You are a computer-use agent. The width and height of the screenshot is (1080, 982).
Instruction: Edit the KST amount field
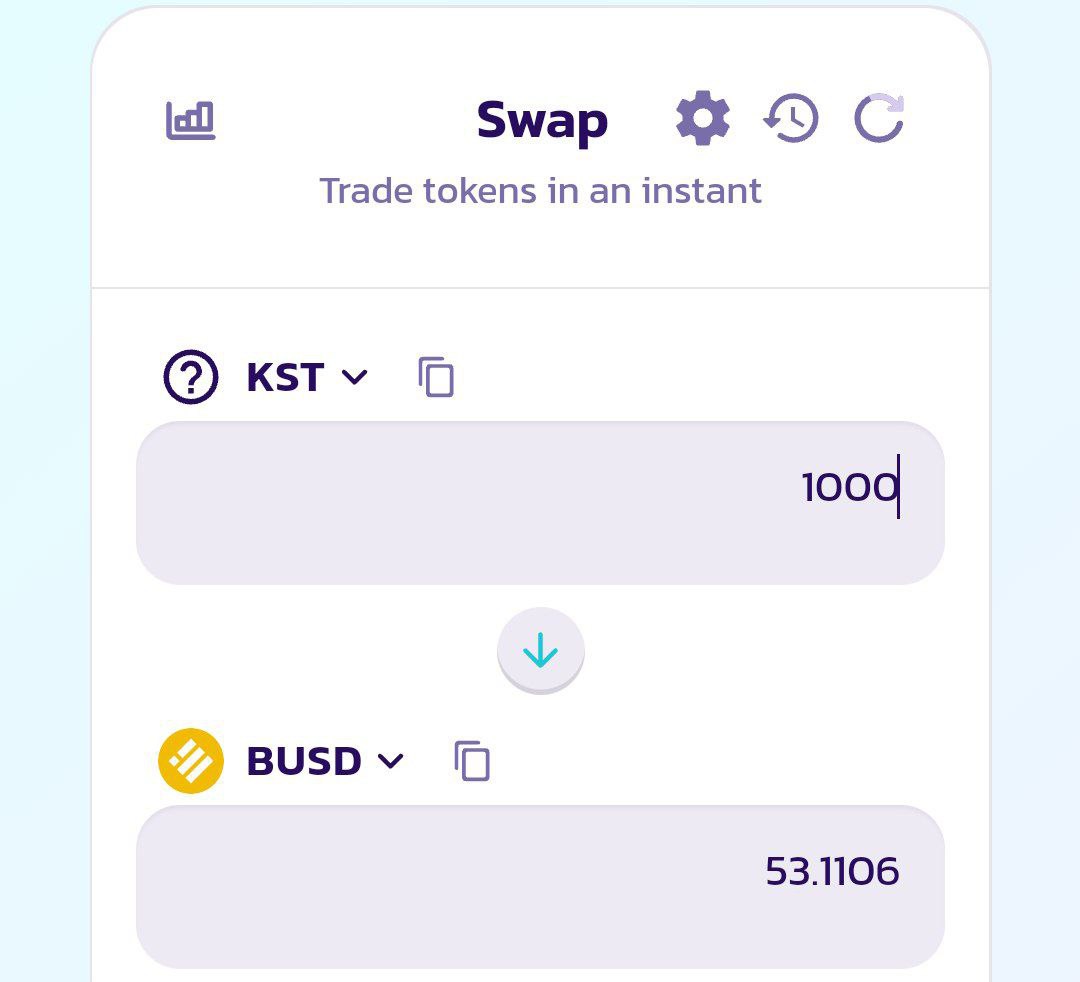(540, 503)
